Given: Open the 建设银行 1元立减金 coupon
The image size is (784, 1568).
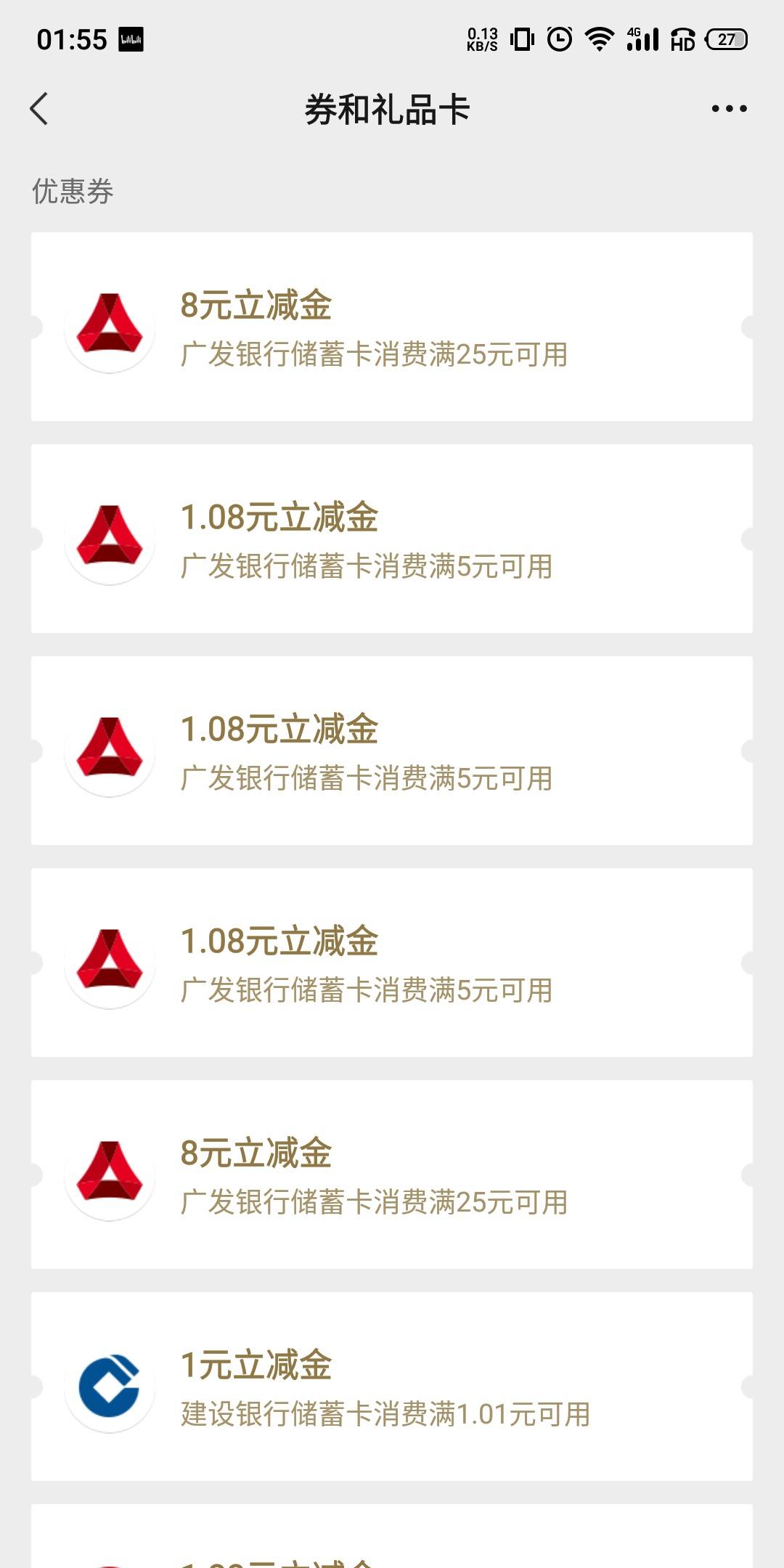Looking at the screenshot, I should tap(392, 1387).
